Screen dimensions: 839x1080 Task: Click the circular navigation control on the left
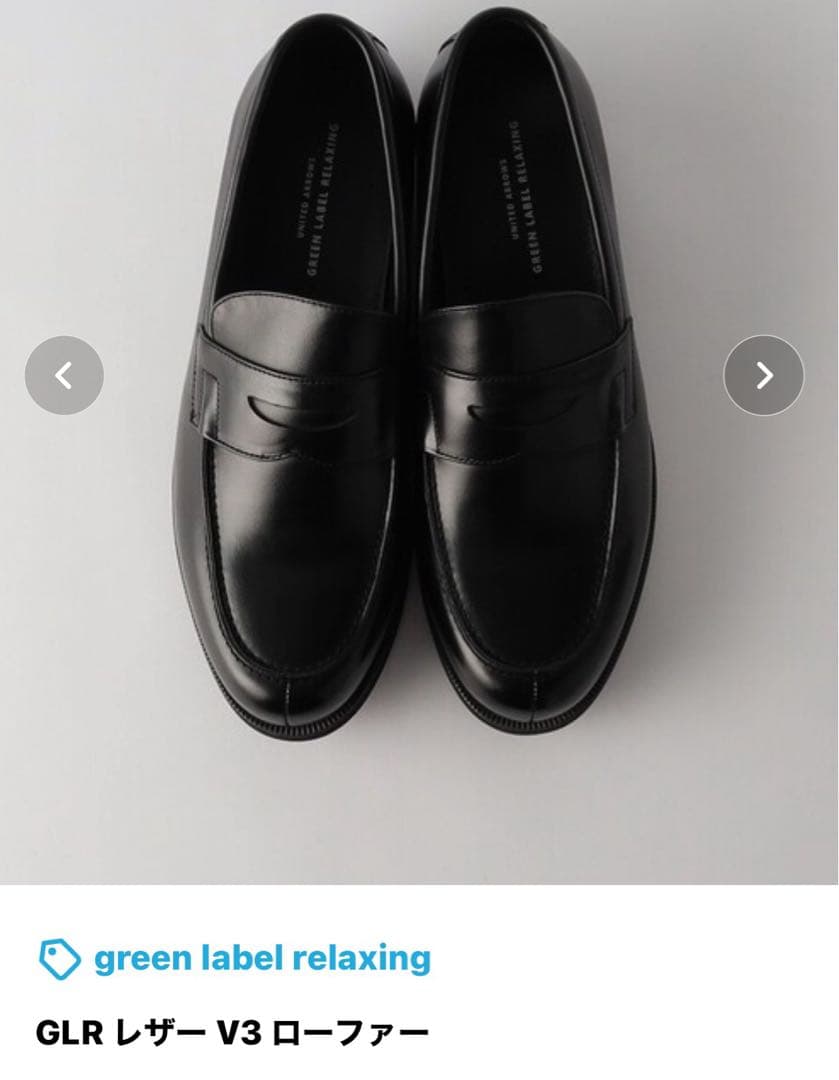(66, 373)
